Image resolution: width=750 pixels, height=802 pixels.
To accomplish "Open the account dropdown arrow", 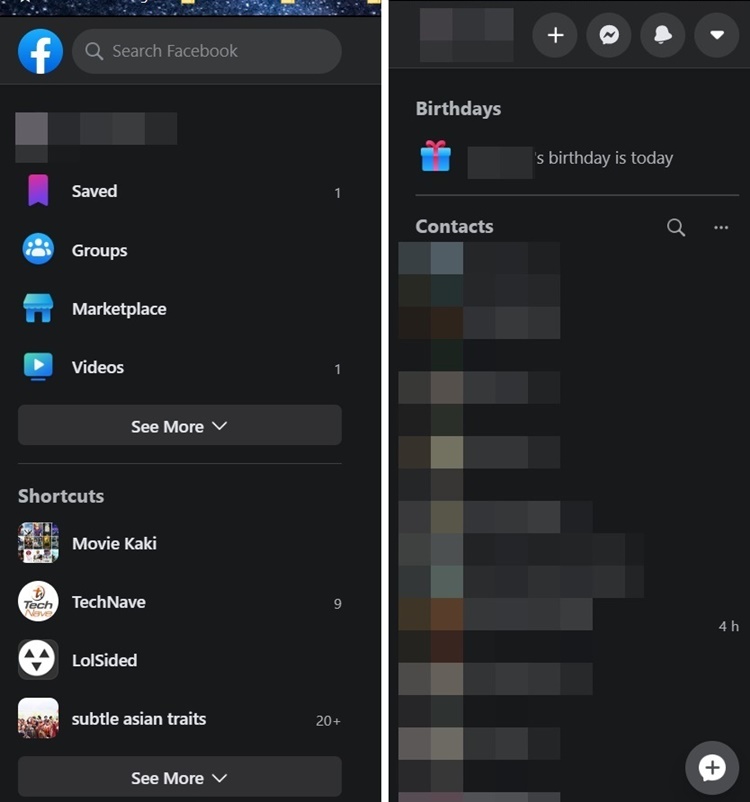I will tap(716, 35).
